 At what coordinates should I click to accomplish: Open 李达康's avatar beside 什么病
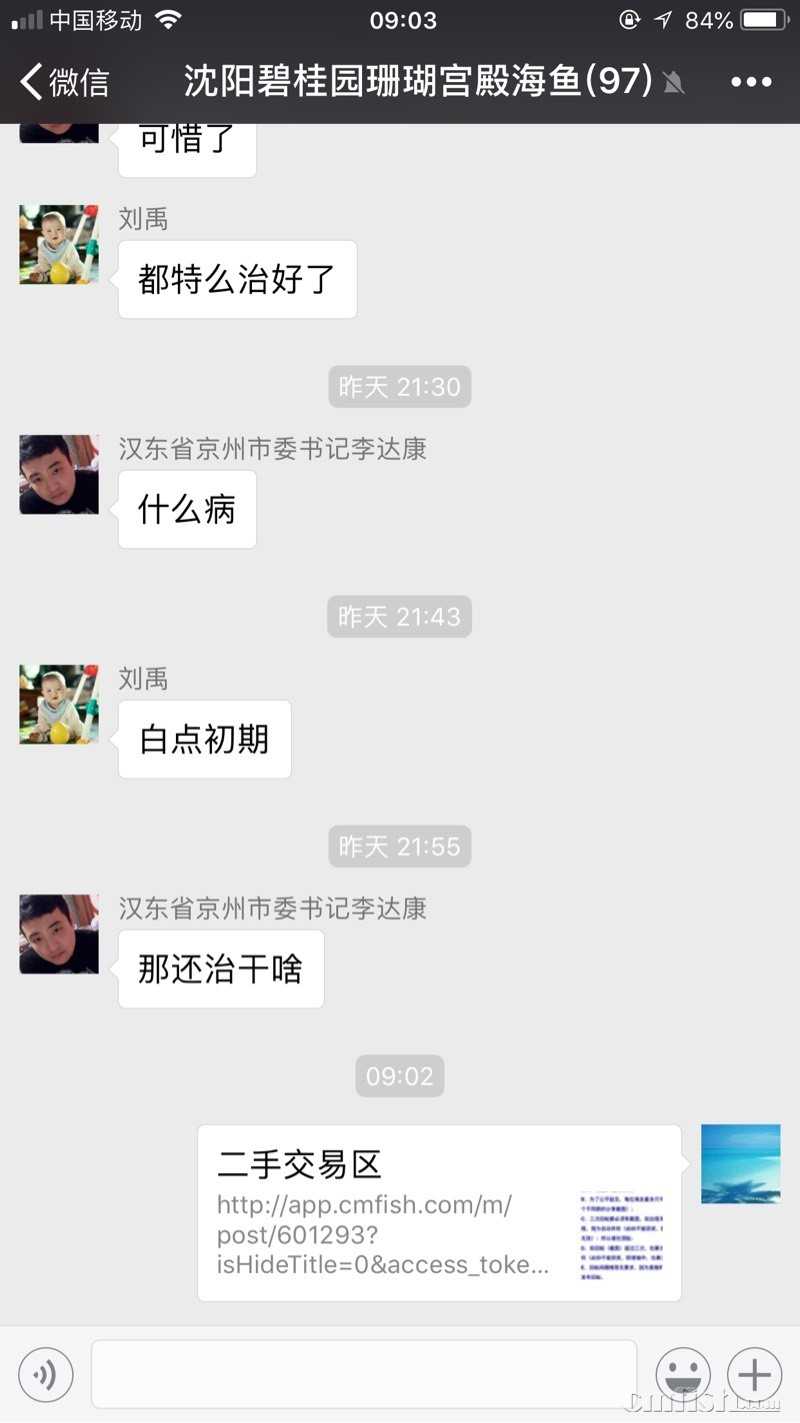pos(59,474)
